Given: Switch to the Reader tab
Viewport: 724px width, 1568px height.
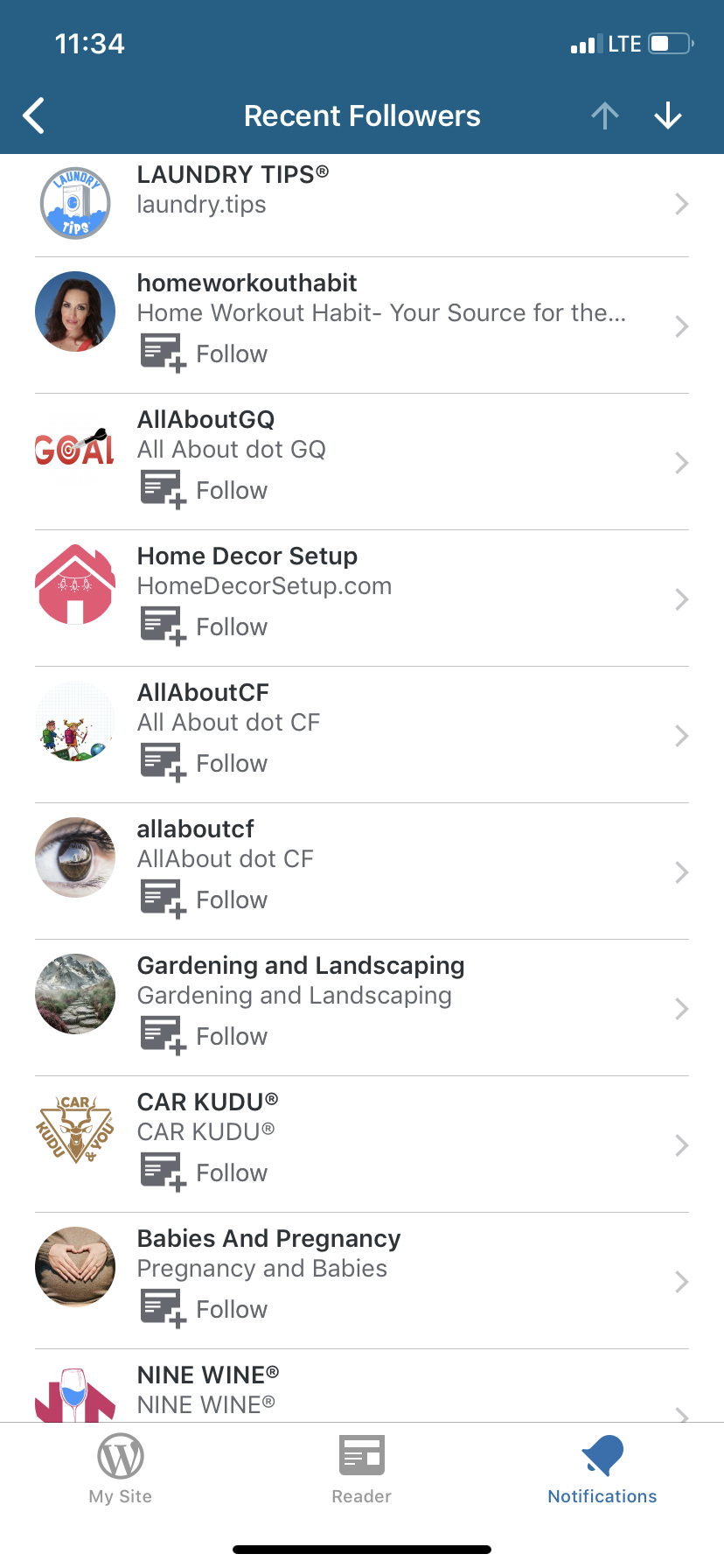Looking at the screenshot, I should point(361,1468).
